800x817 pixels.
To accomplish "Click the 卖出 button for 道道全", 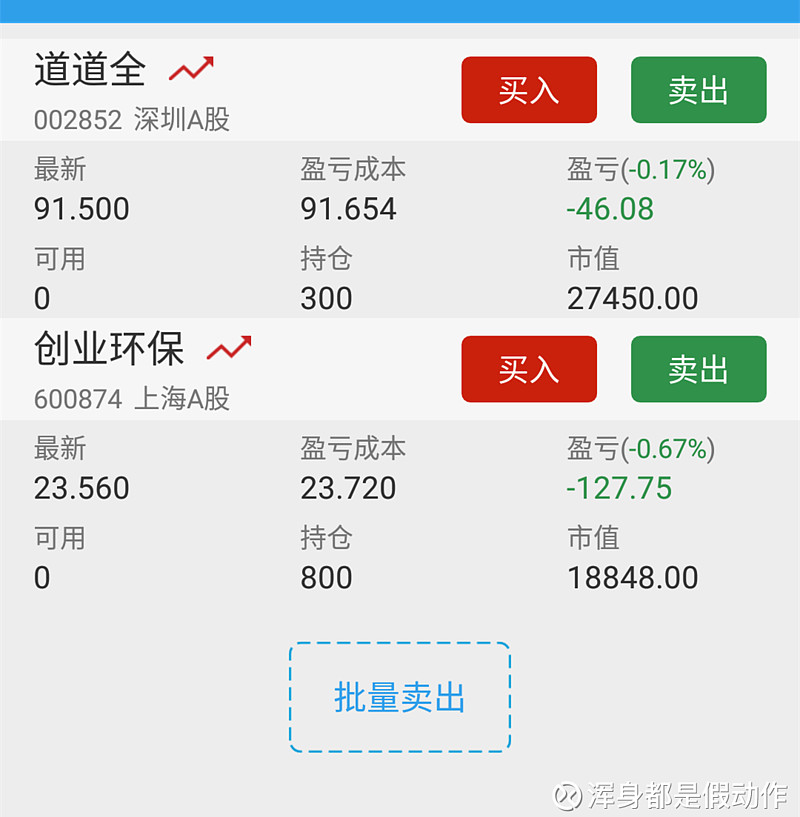I will [x=698, y=90].
